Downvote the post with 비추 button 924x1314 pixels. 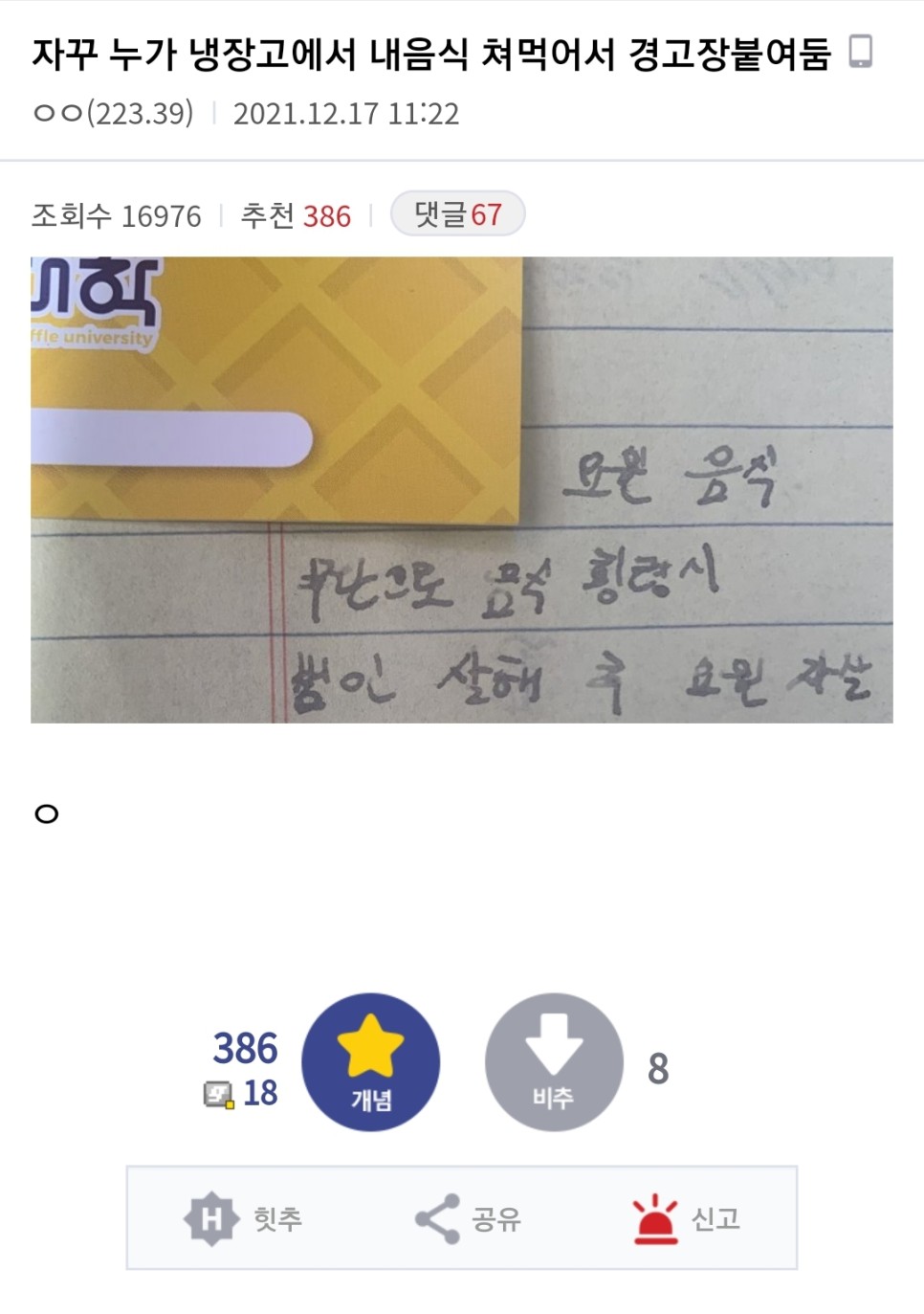(x=554, y=1062)
